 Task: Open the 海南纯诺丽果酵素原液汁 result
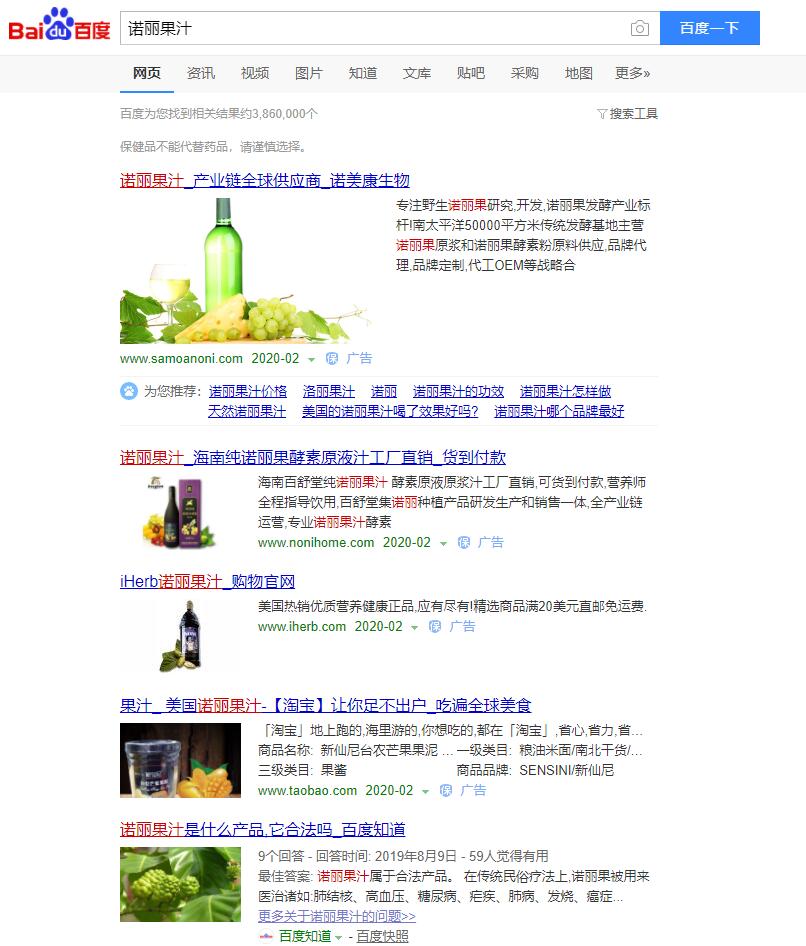313,457
